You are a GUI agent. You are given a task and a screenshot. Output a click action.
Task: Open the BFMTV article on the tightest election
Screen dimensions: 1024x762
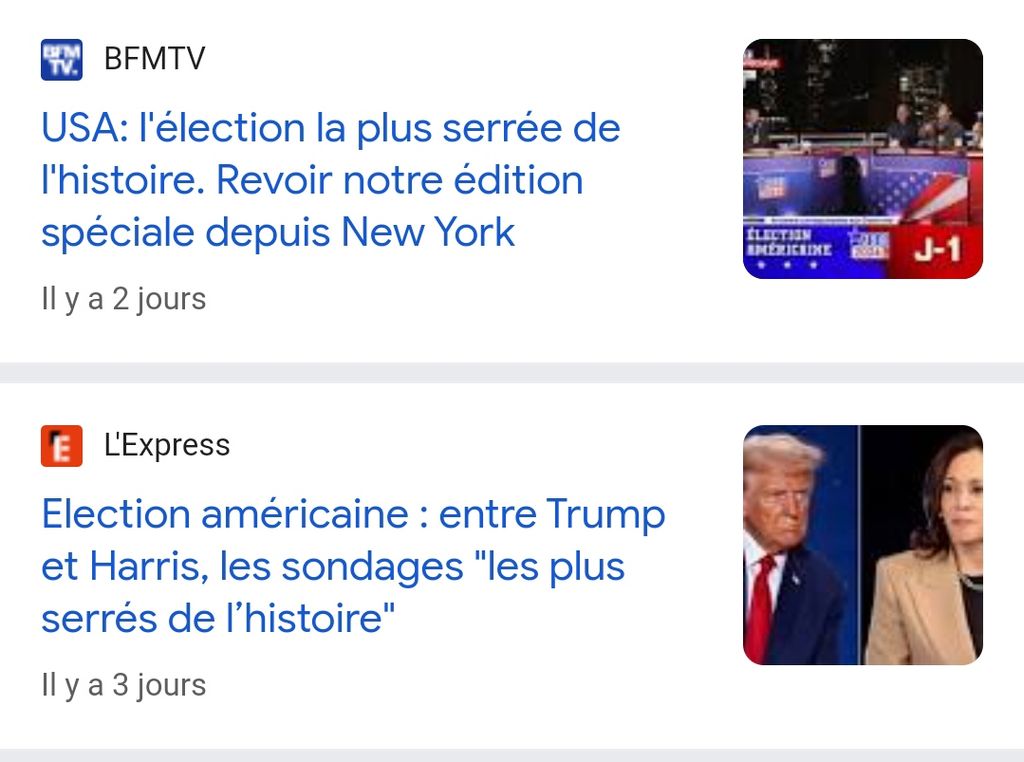click(330, 181)
